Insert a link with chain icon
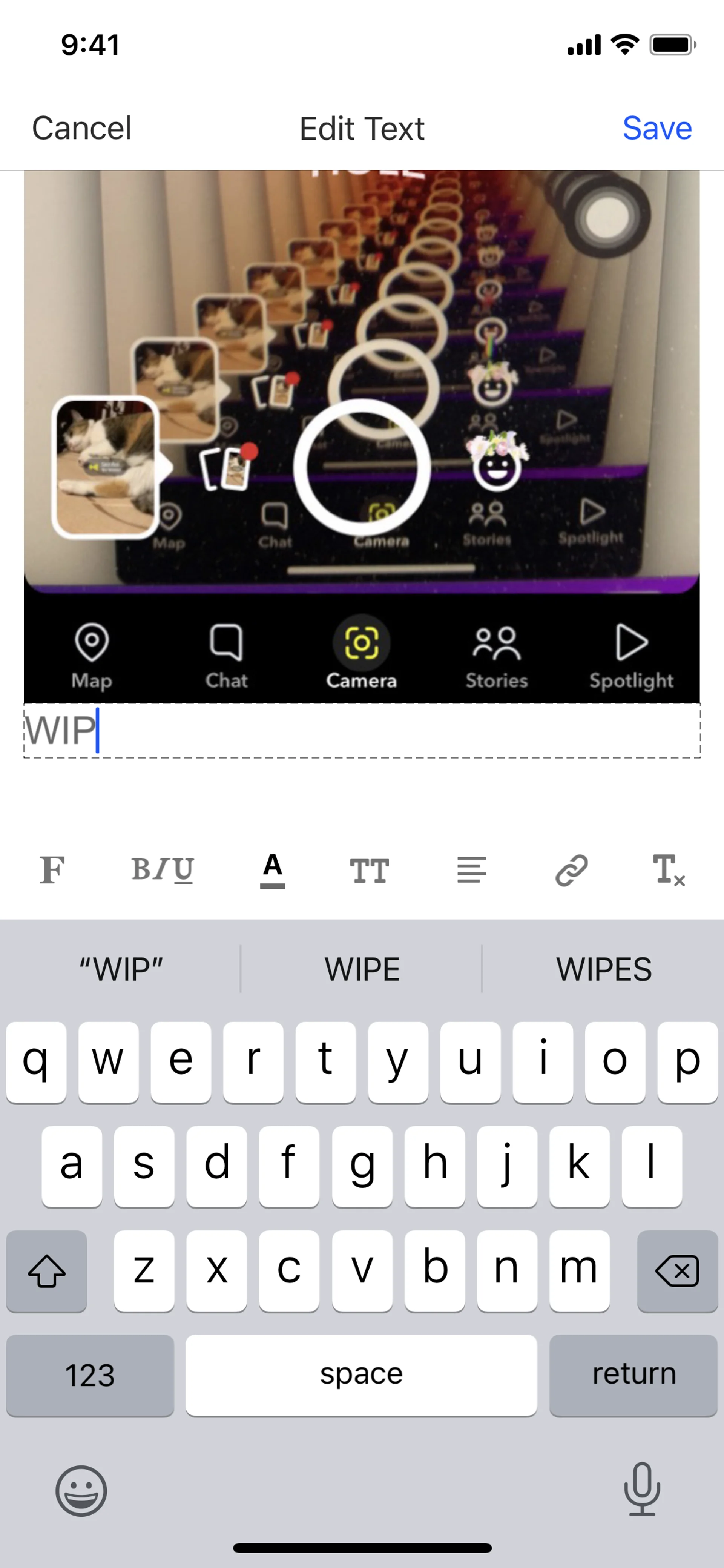 coord(571,870)
